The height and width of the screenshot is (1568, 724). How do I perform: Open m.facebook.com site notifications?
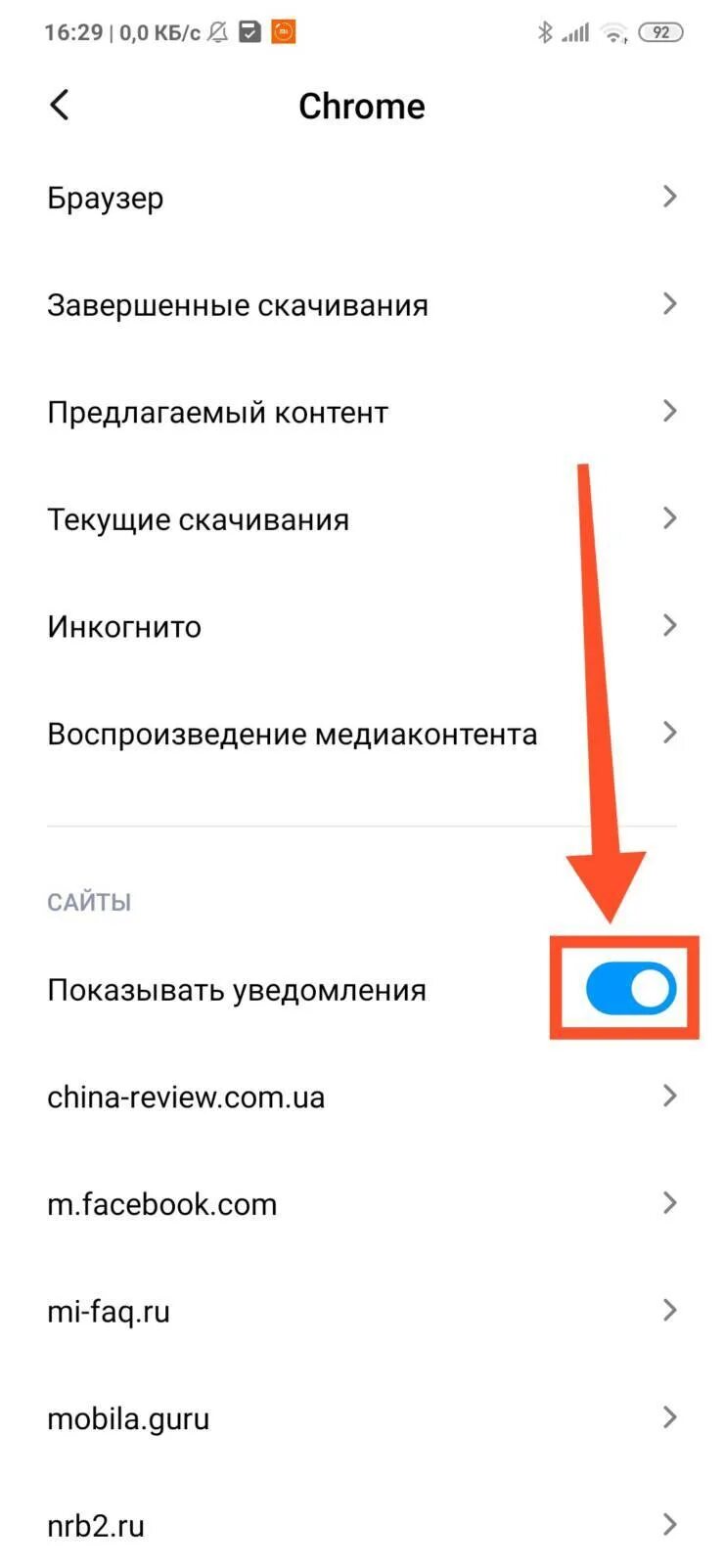(362, 1204)
